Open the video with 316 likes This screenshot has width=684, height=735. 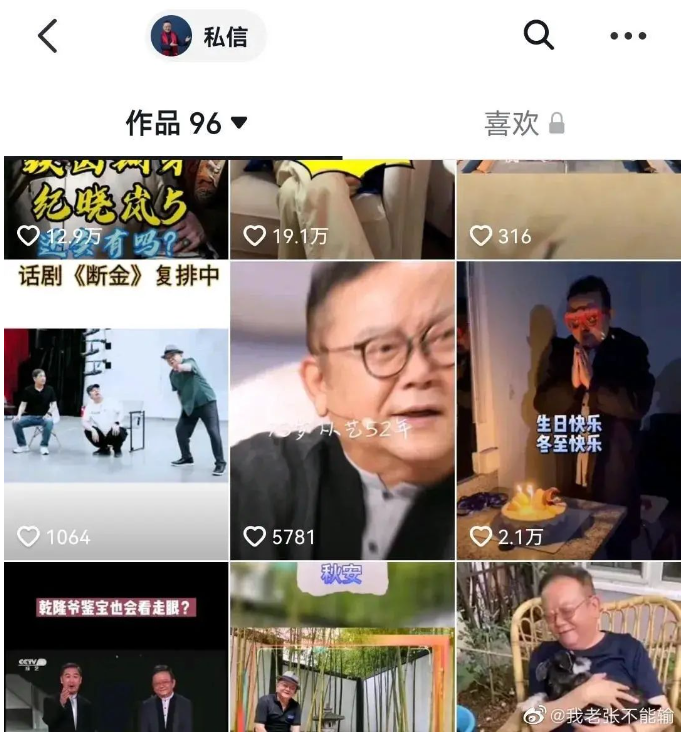pos(568,208)
